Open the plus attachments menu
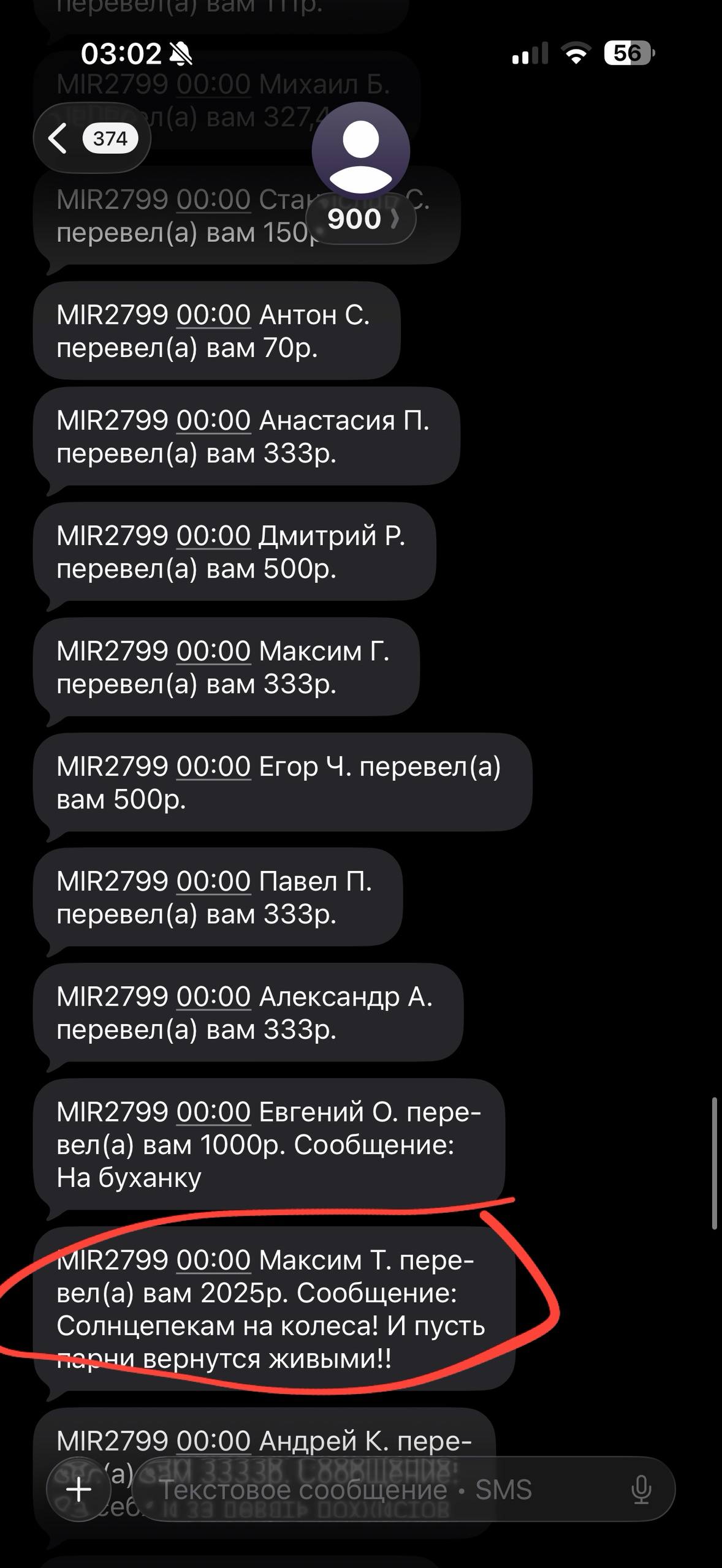 [x=79, y=1490]
